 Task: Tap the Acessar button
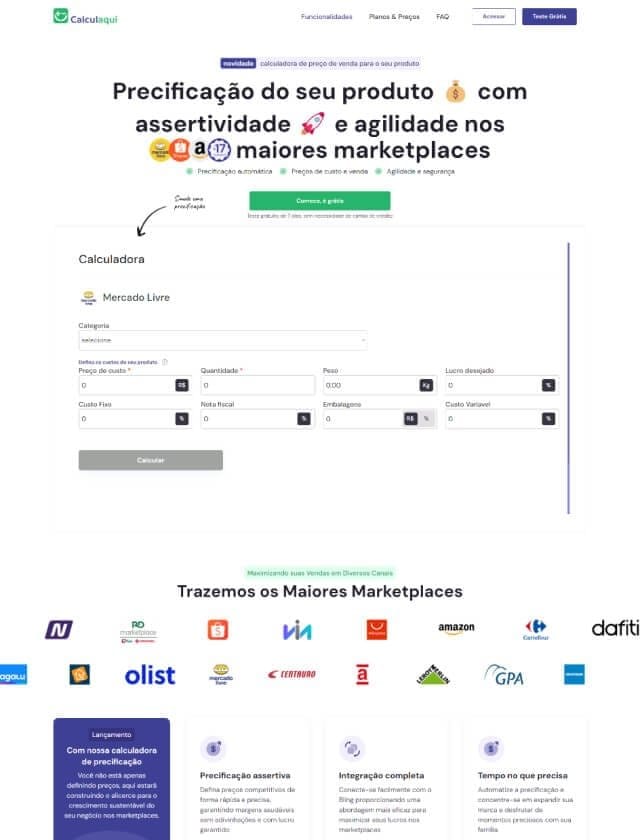[493, 17]
